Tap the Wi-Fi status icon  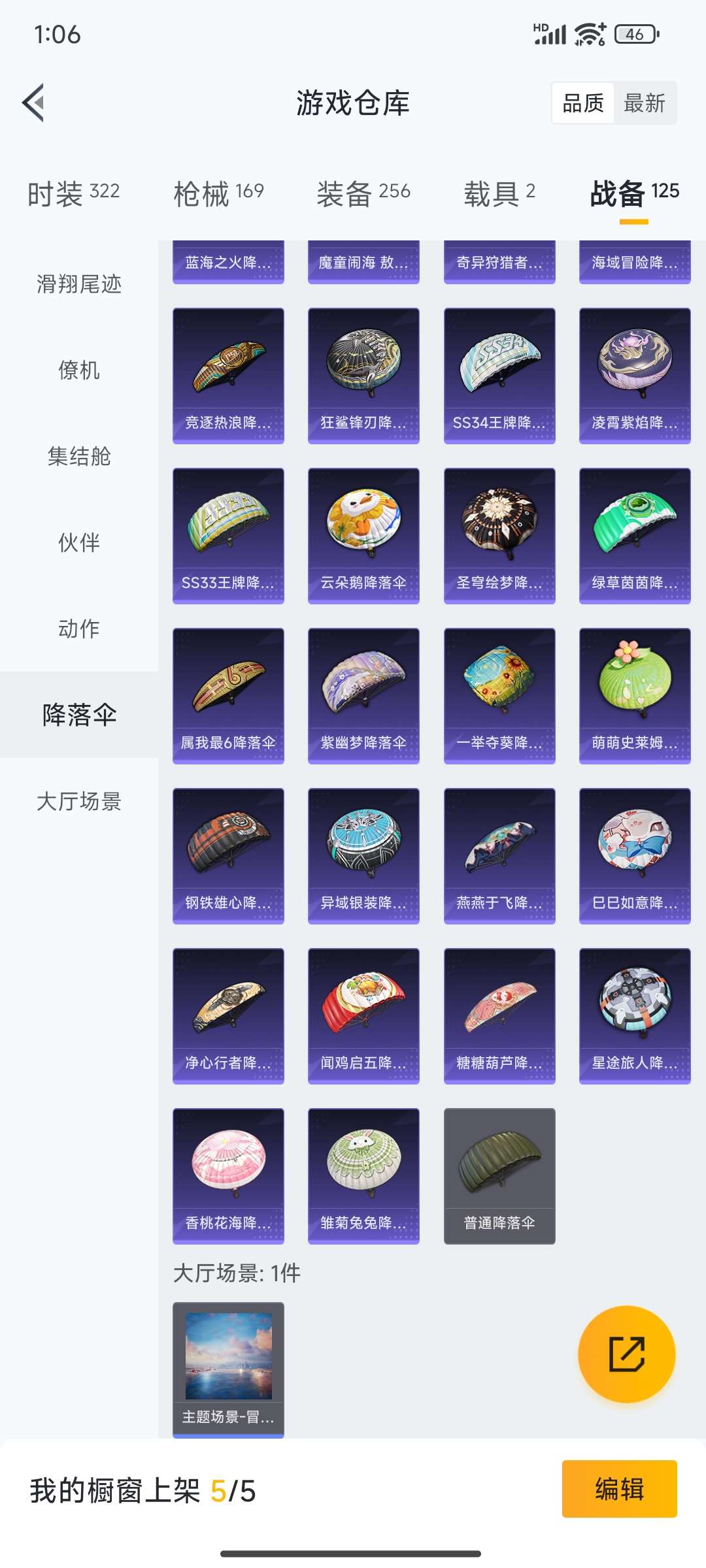(588, 36)
